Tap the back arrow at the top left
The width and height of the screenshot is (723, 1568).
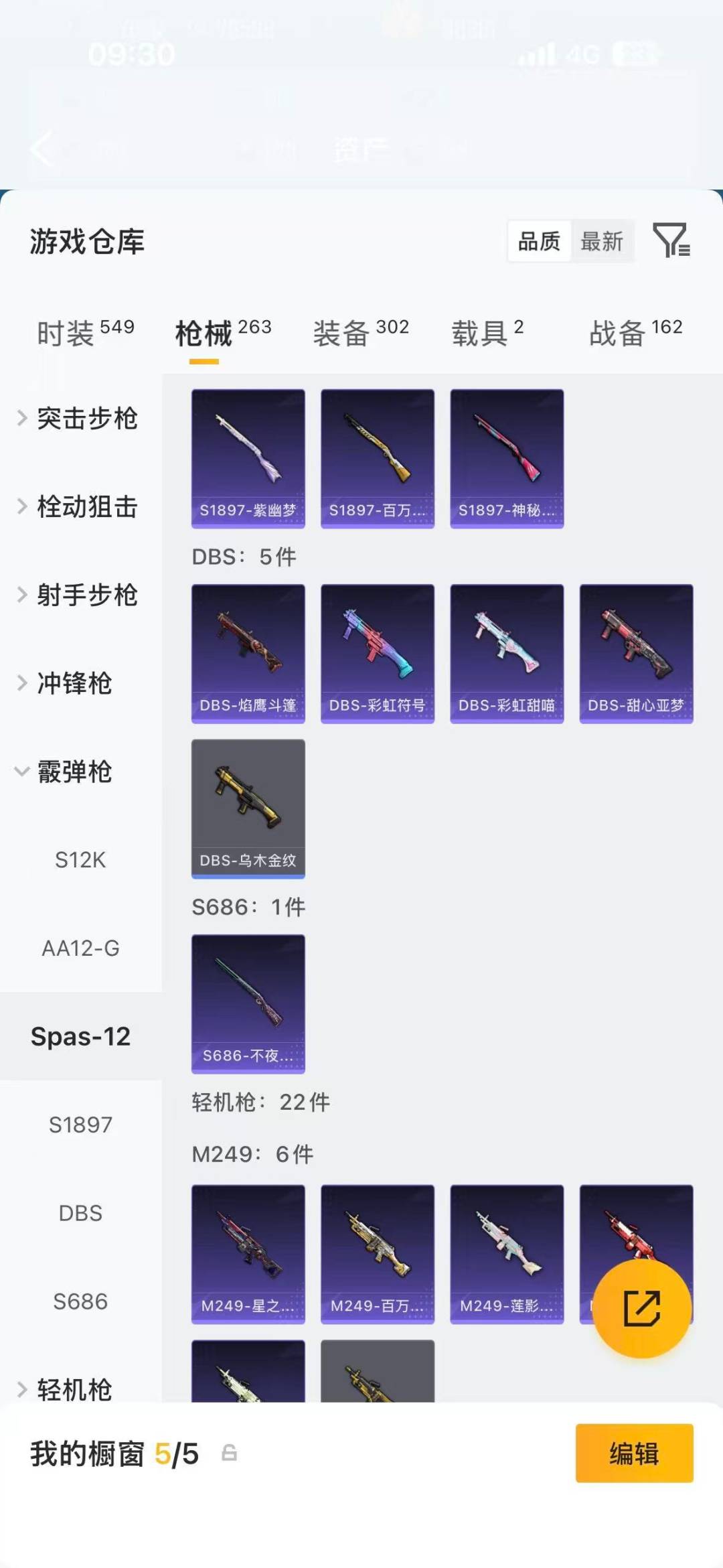pyautogui.click(x=42, y=149)
